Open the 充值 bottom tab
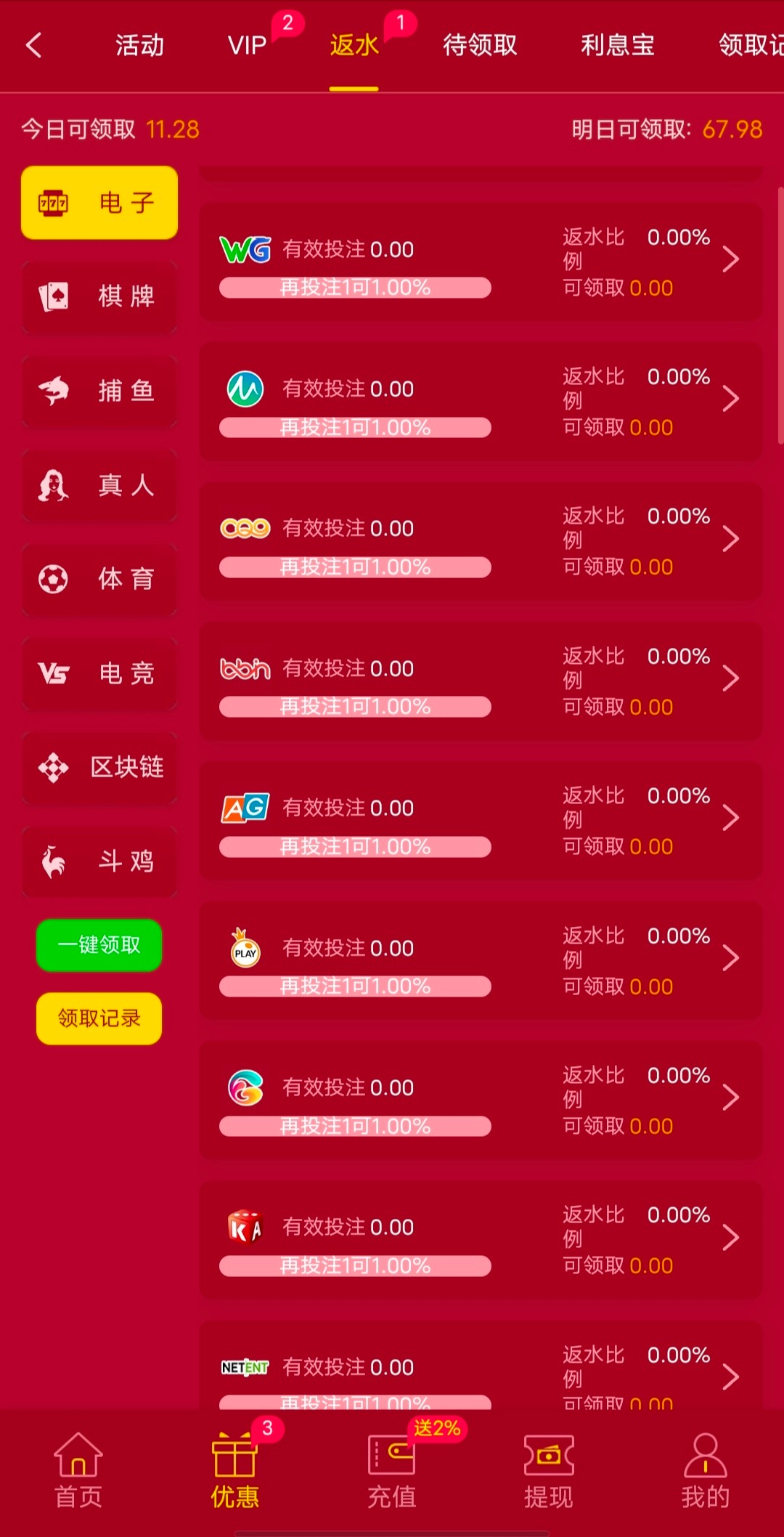The image size is (784, 1537). pos(392,1470)
